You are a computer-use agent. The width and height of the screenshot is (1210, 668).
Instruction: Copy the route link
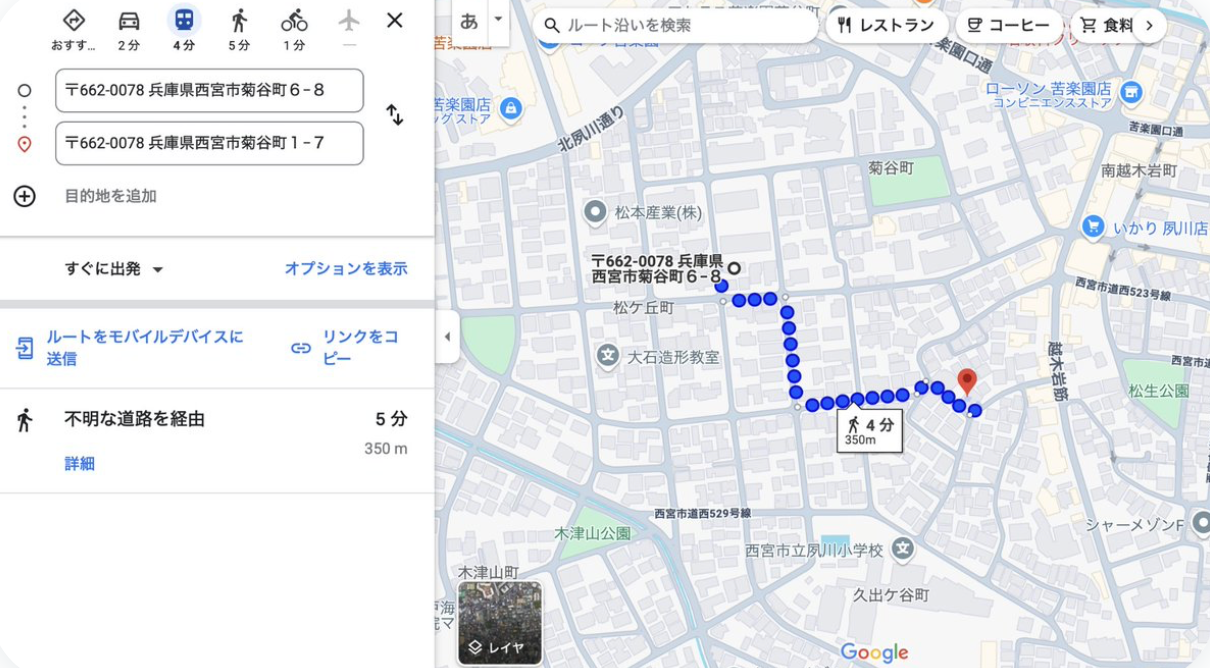(345, 348)
